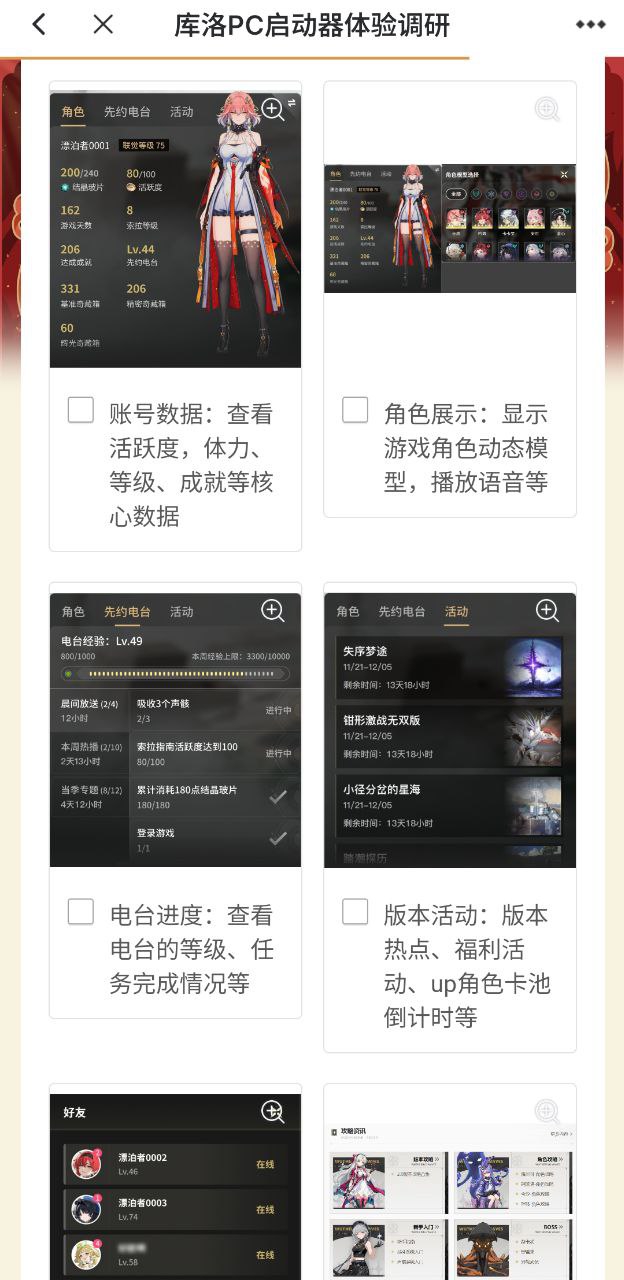Screen dimensions: 624x1280
Task: Check the 角色展示 option
Action: click(x=355, y=410)
